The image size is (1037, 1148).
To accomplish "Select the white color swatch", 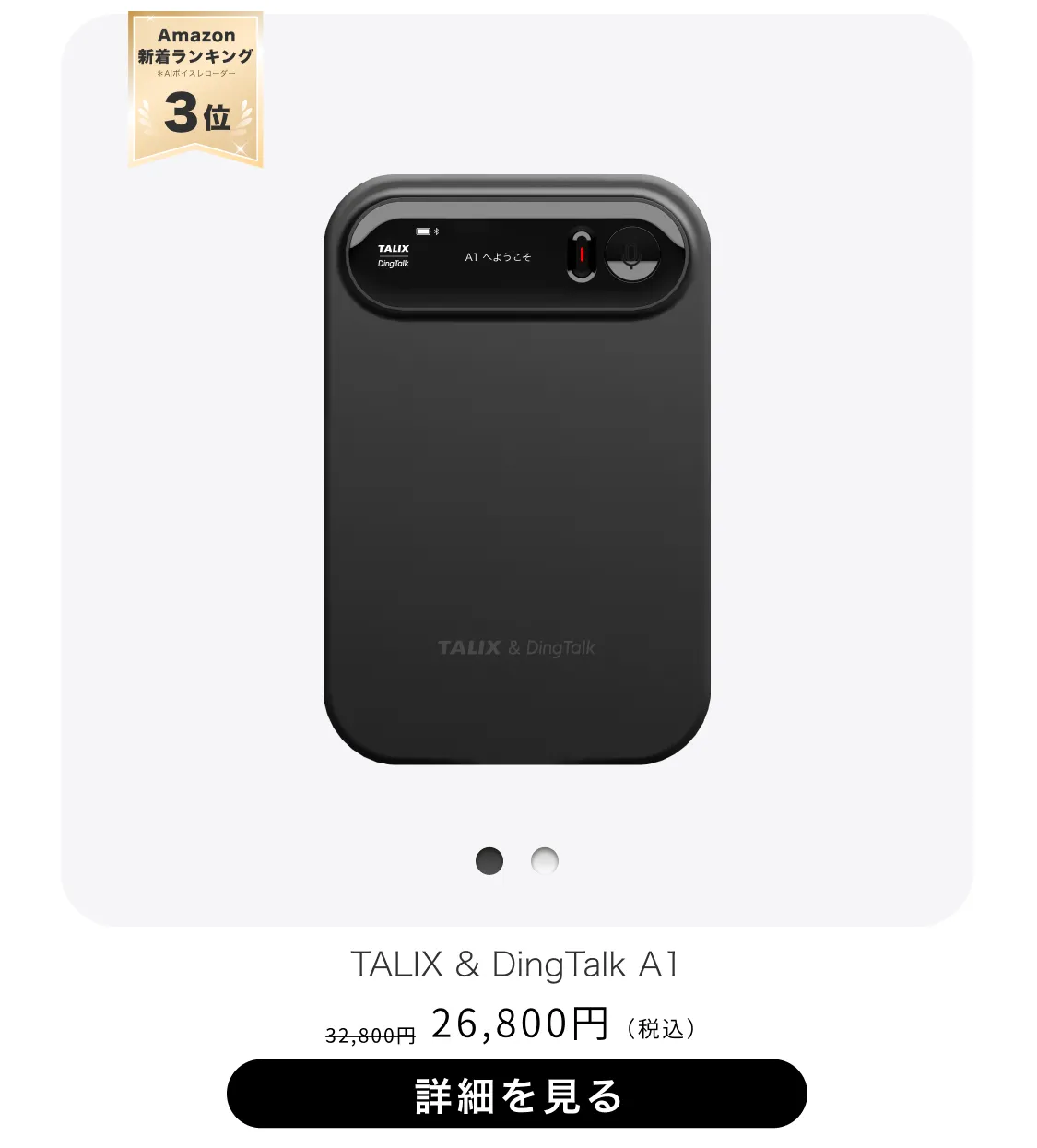I will 545,860.
